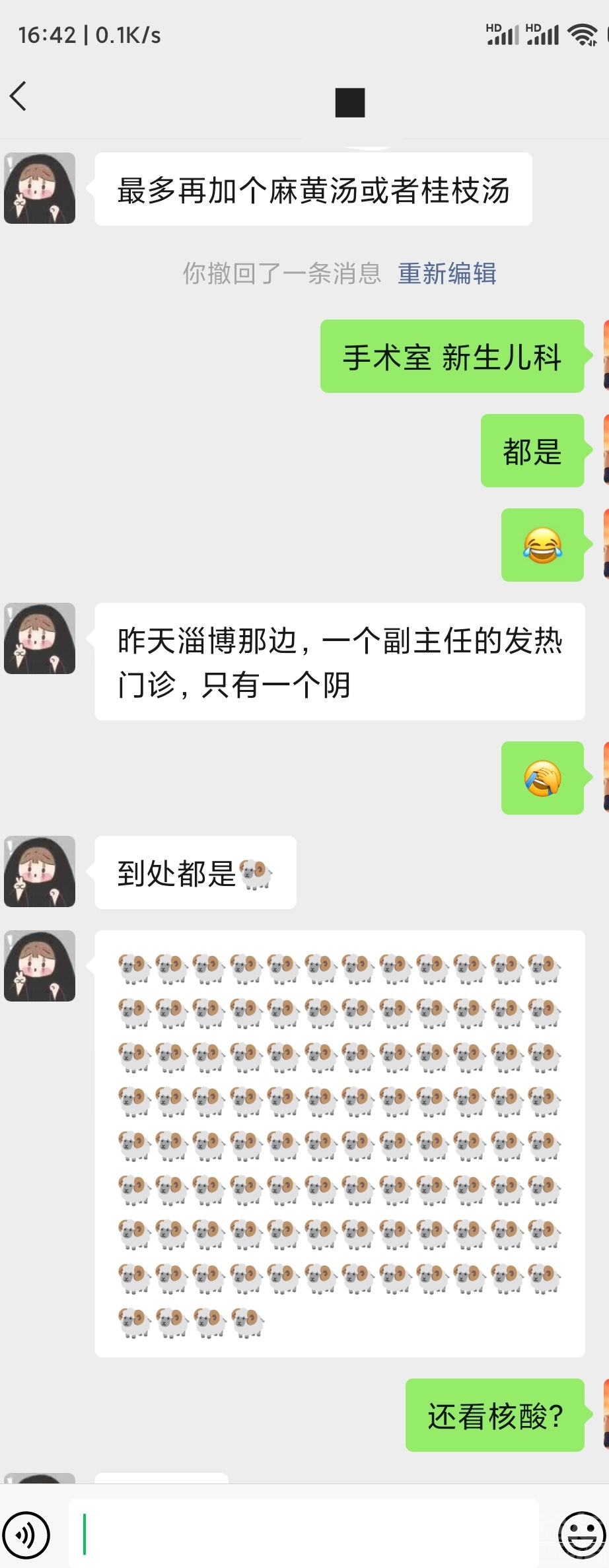Screen dimensions: 609x1568
Task: Switch to voice message input
Action: pyautogui.click(x=26, y=1535)
